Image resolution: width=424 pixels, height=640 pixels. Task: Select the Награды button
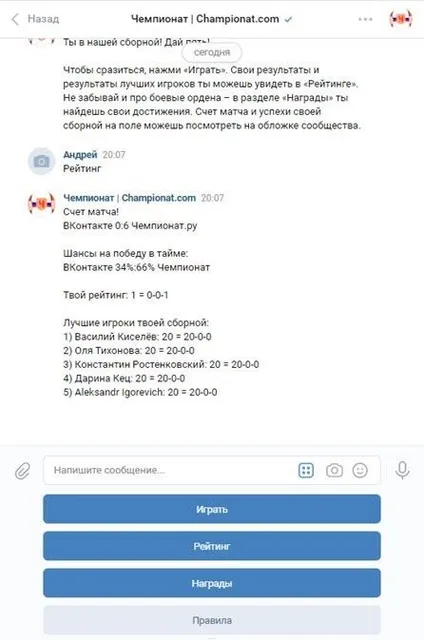212,583
